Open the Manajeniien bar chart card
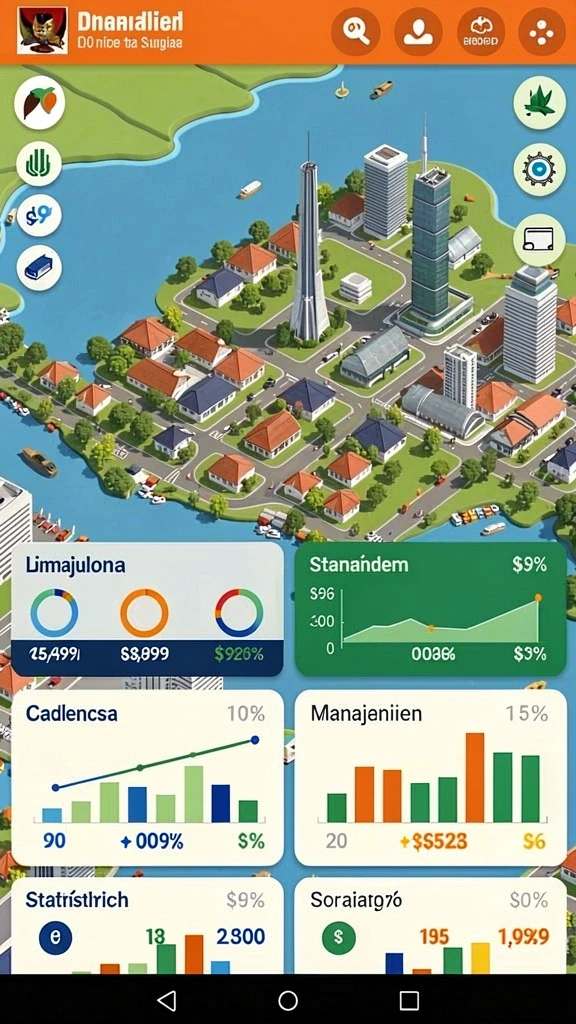 [x=430, y=778]
